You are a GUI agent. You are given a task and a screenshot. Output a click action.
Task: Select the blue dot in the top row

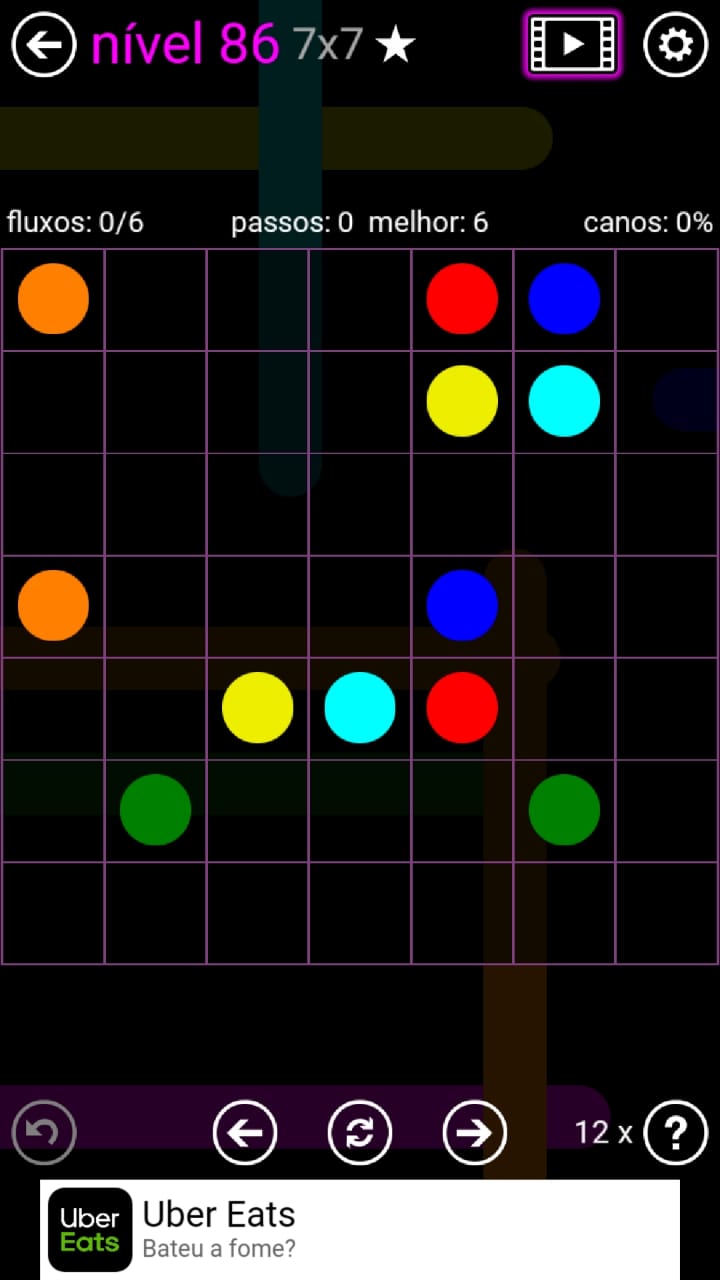(x=564, y=298)
